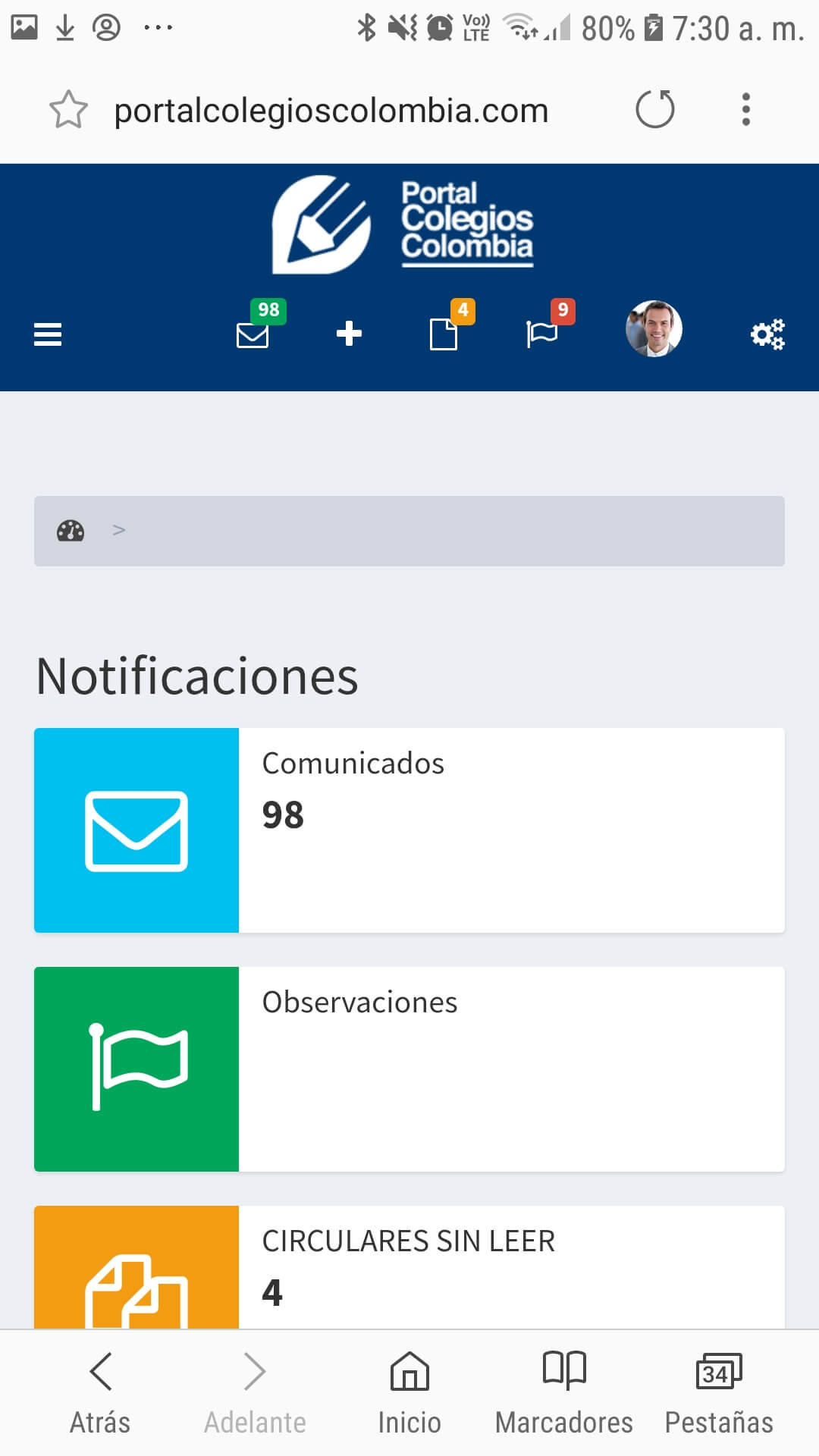This screenshot has height=1456, width=819.
Task: Open the Comunicados card
Action: [409, 830]
